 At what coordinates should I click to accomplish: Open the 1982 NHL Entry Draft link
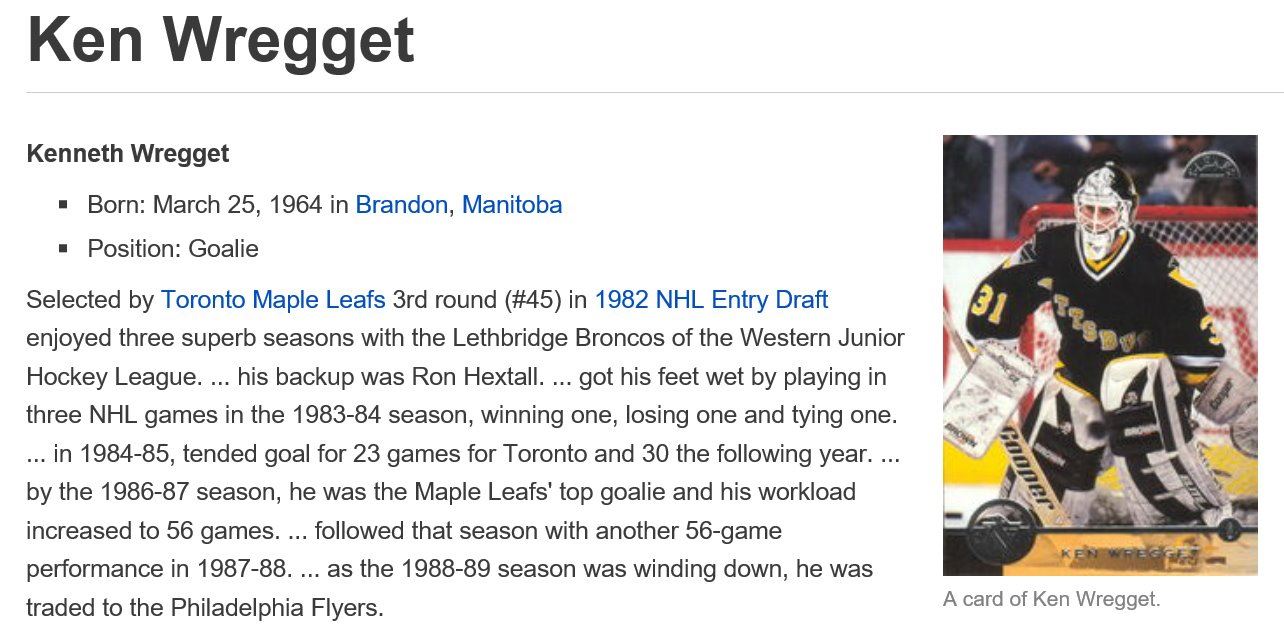(x=711, y=299)
